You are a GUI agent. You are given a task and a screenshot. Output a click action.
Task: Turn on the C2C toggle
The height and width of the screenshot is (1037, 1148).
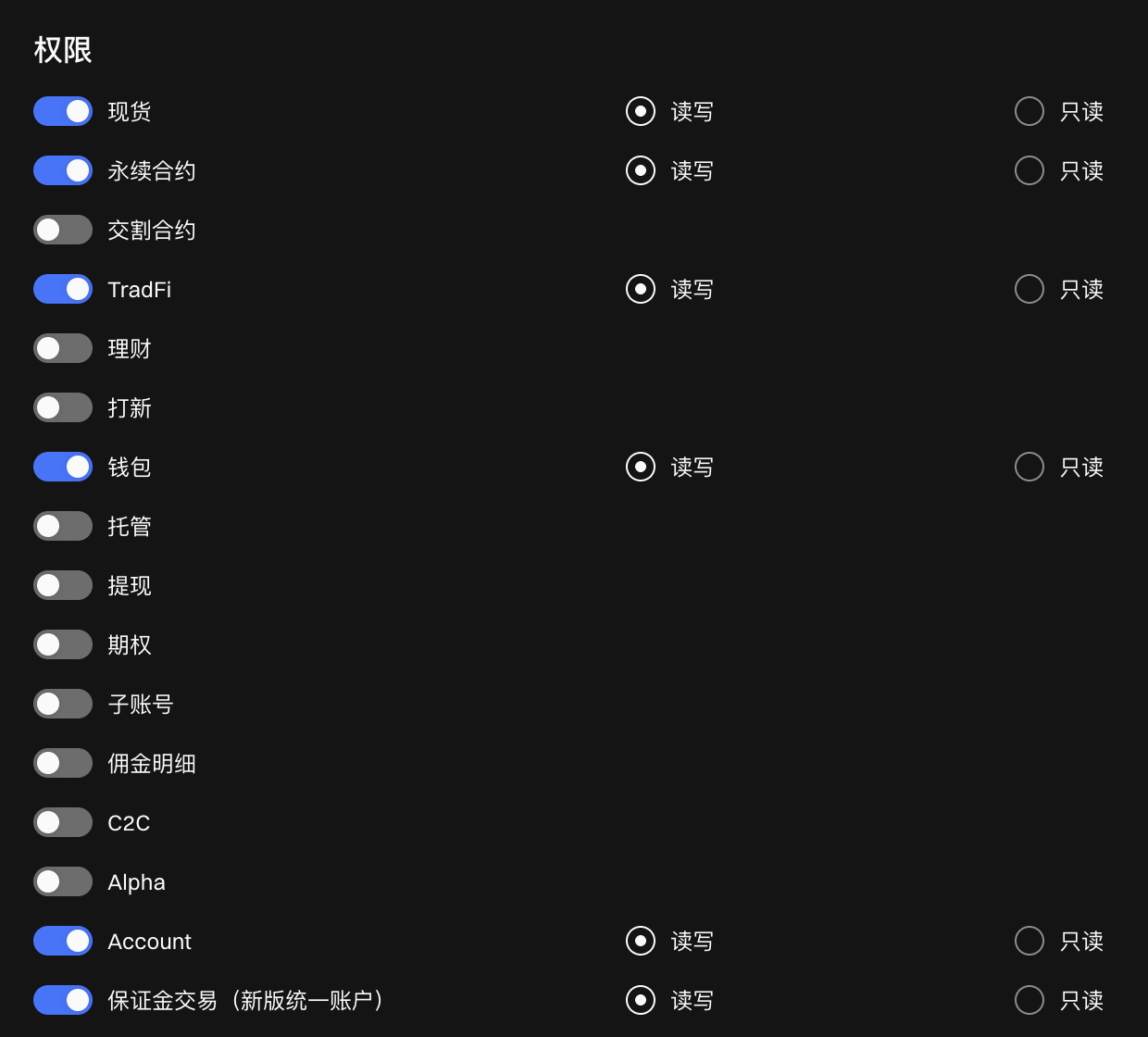click(63, 822)
